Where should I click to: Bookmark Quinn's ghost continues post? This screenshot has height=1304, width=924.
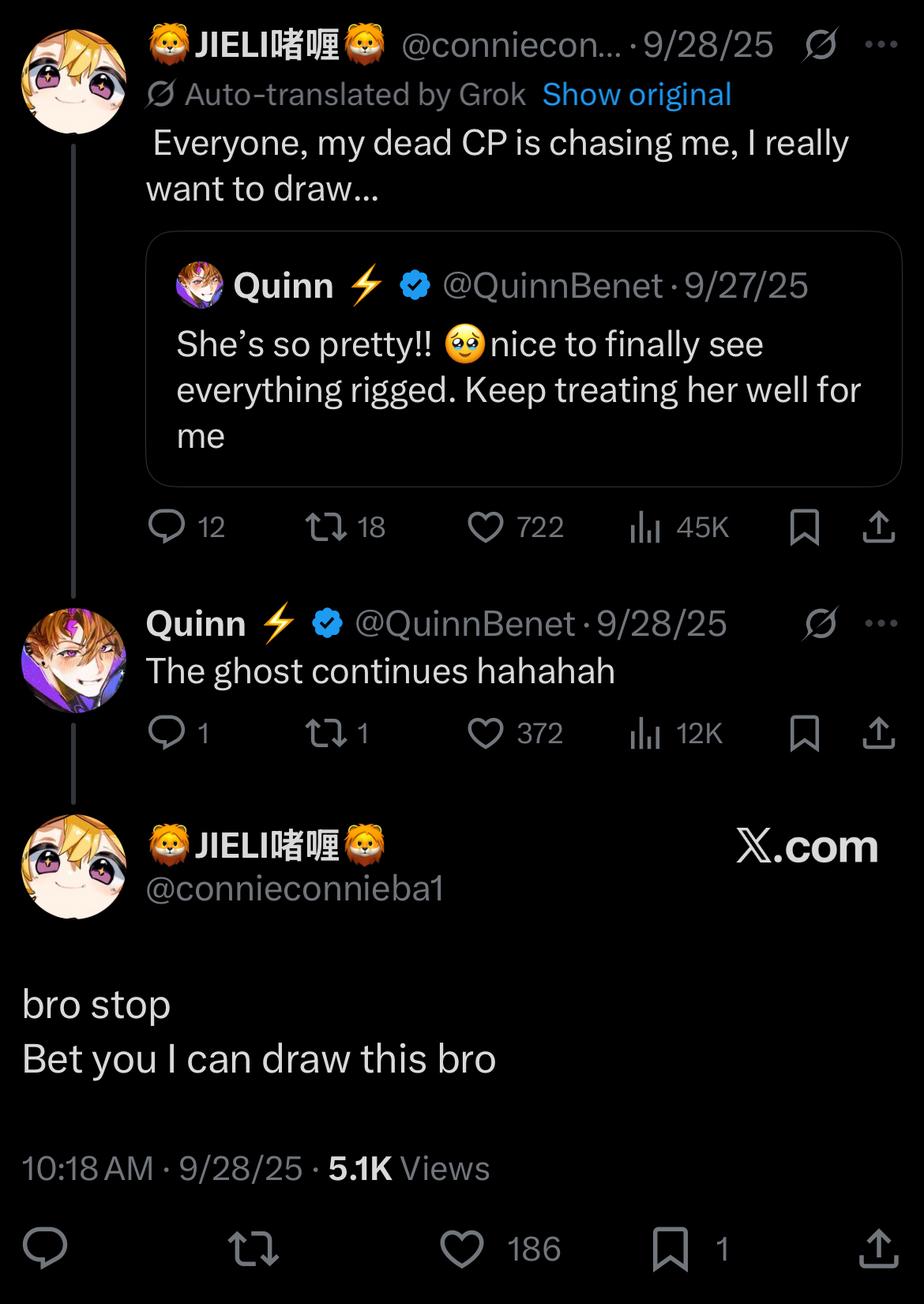tap(804, 733)
